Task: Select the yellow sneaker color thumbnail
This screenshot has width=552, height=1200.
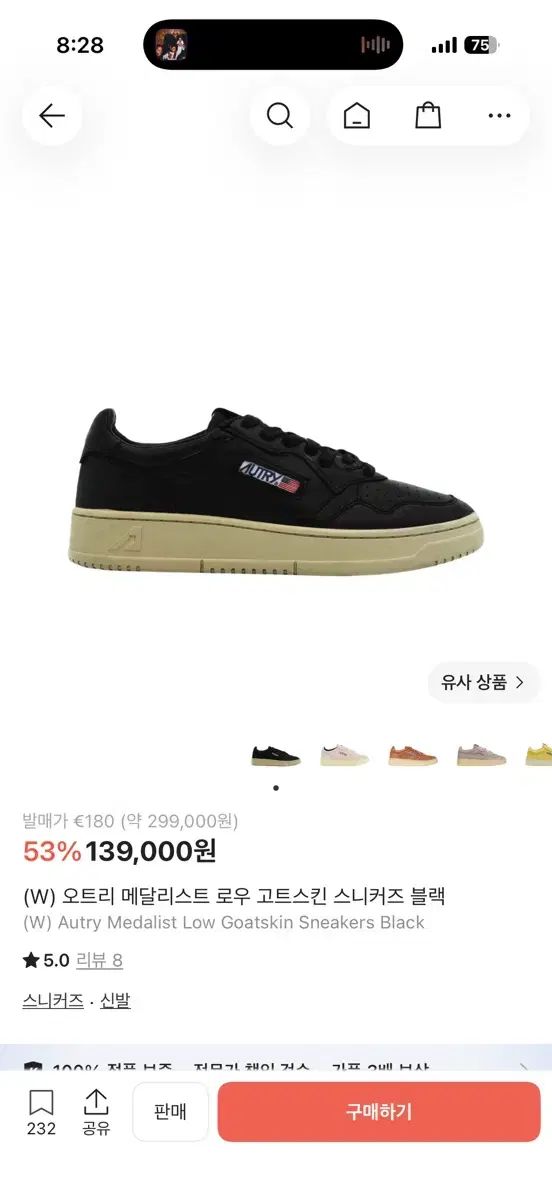Action: pyautogui.click(x=539, y=755)
